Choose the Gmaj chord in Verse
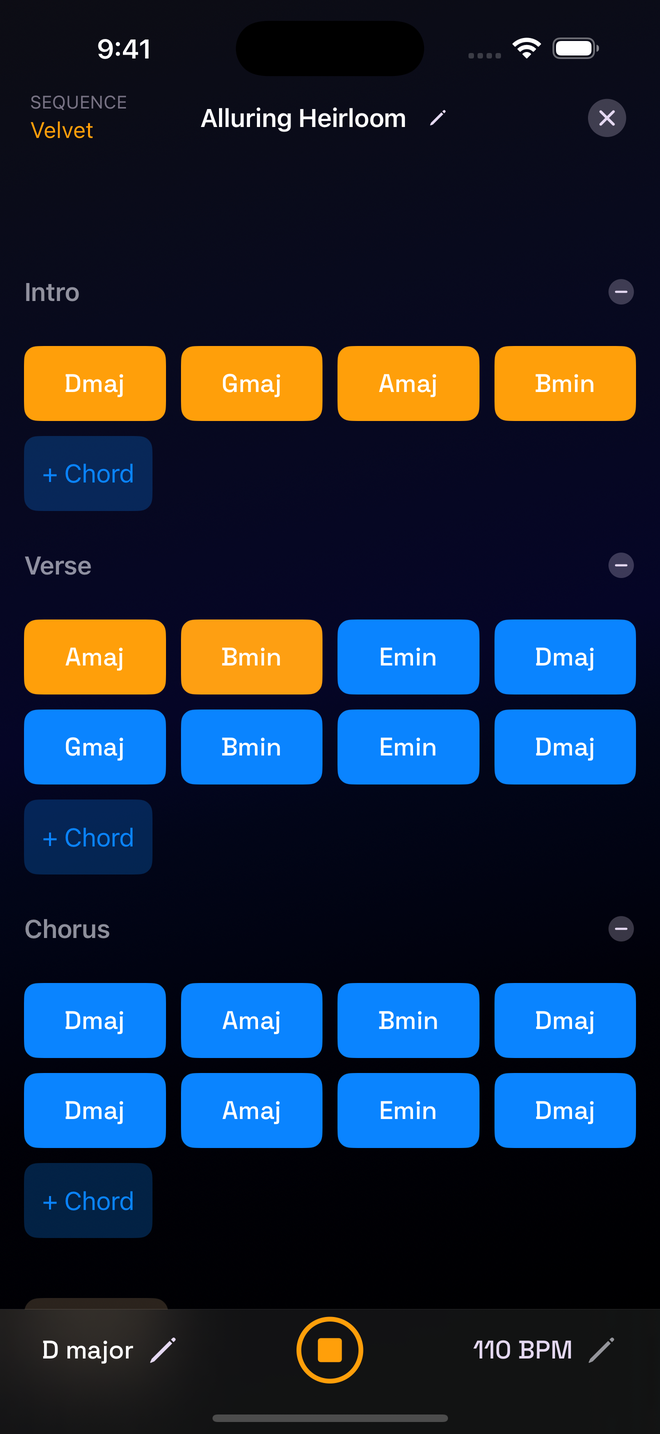660x1434 pixels. coord(95,747)
